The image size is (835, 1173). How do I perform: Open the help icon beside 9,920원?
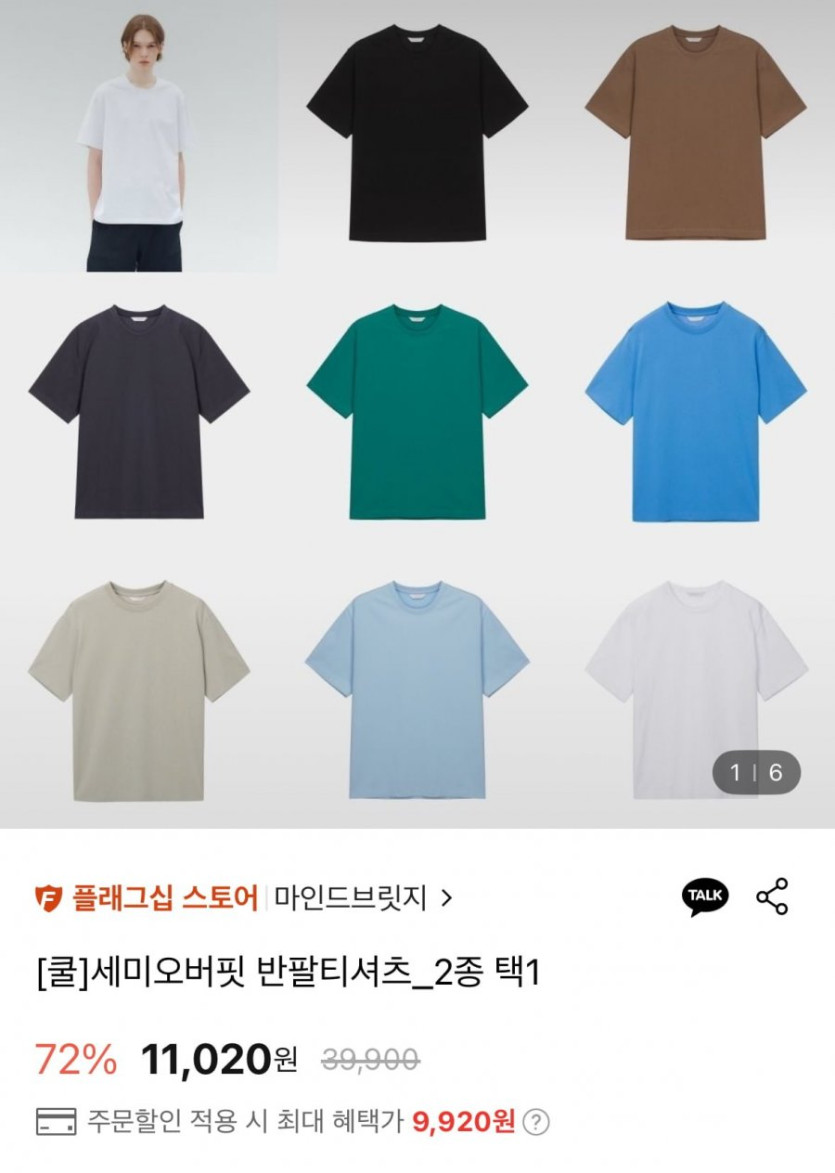[x=537, y=1121]
